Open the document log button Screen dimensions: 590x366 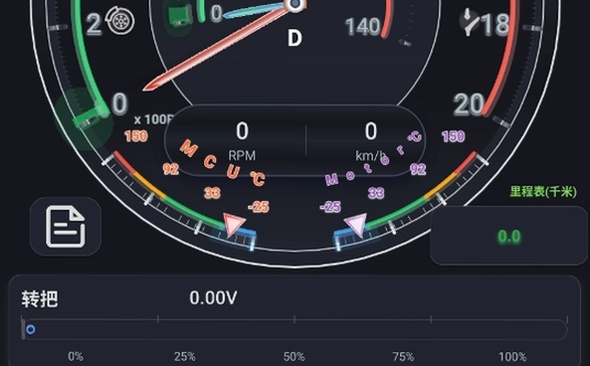(65, 226)
